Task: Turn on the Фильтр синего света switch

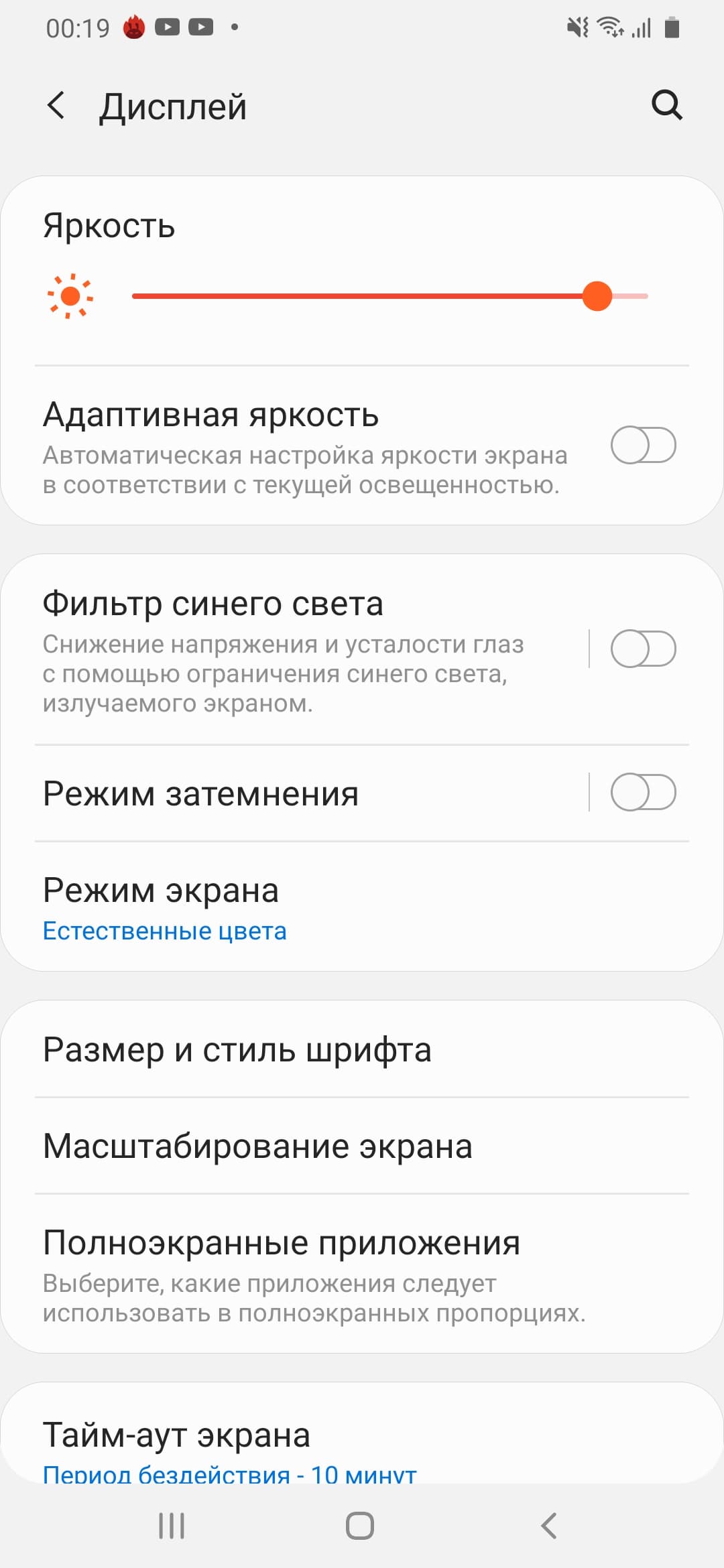Action: (643, 649)
